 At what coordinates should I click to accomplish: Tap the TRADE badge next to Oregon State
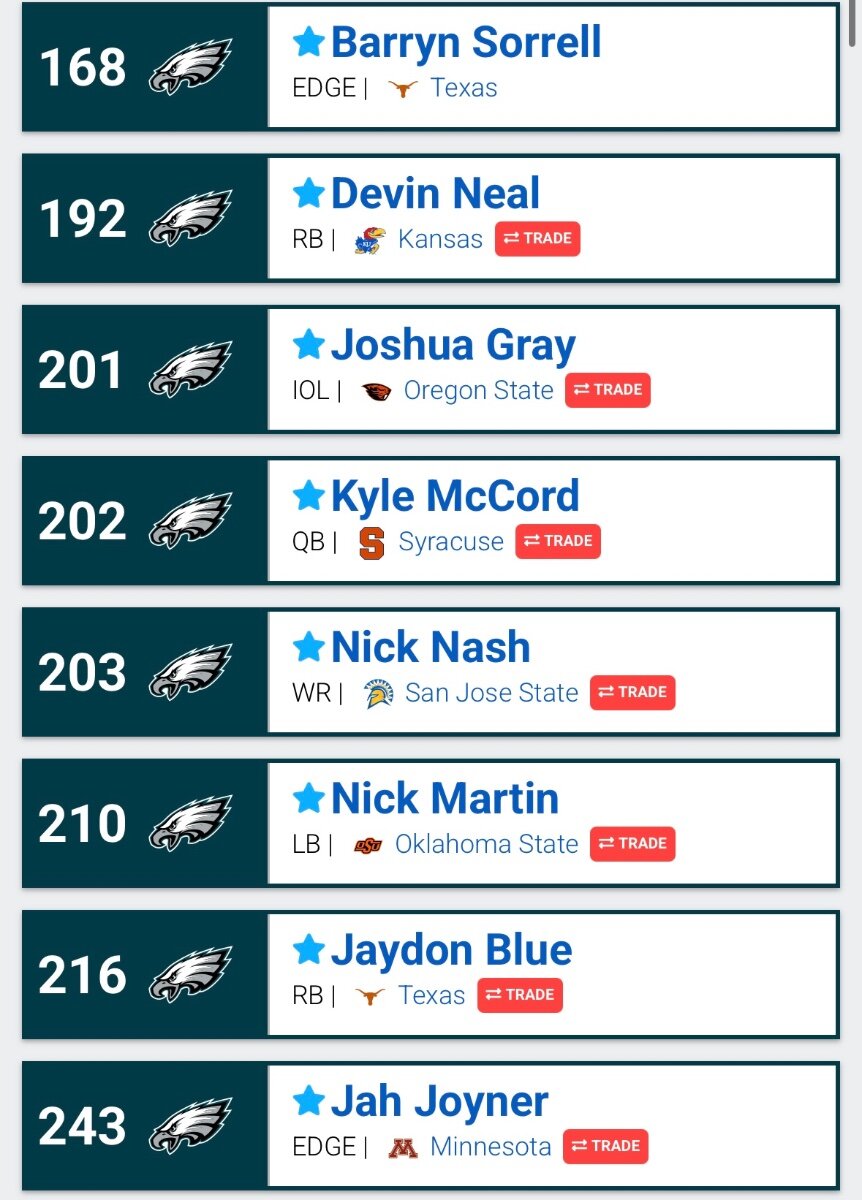[607, 390]
